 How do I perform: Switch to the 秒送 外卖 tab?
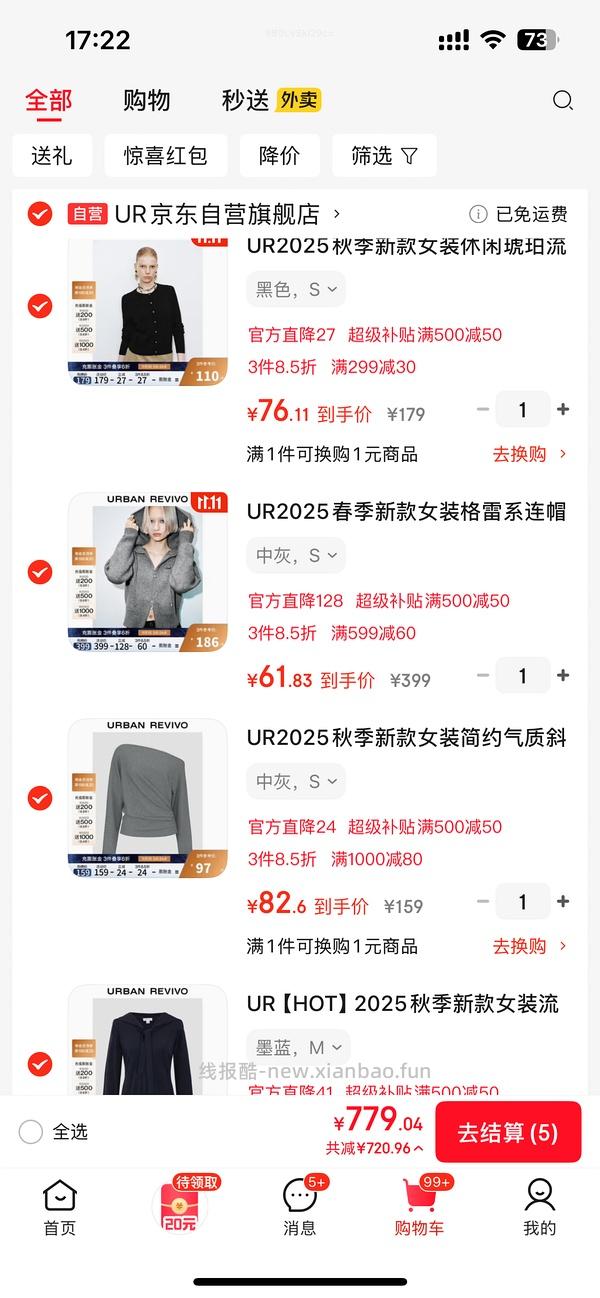coord(270,100)
